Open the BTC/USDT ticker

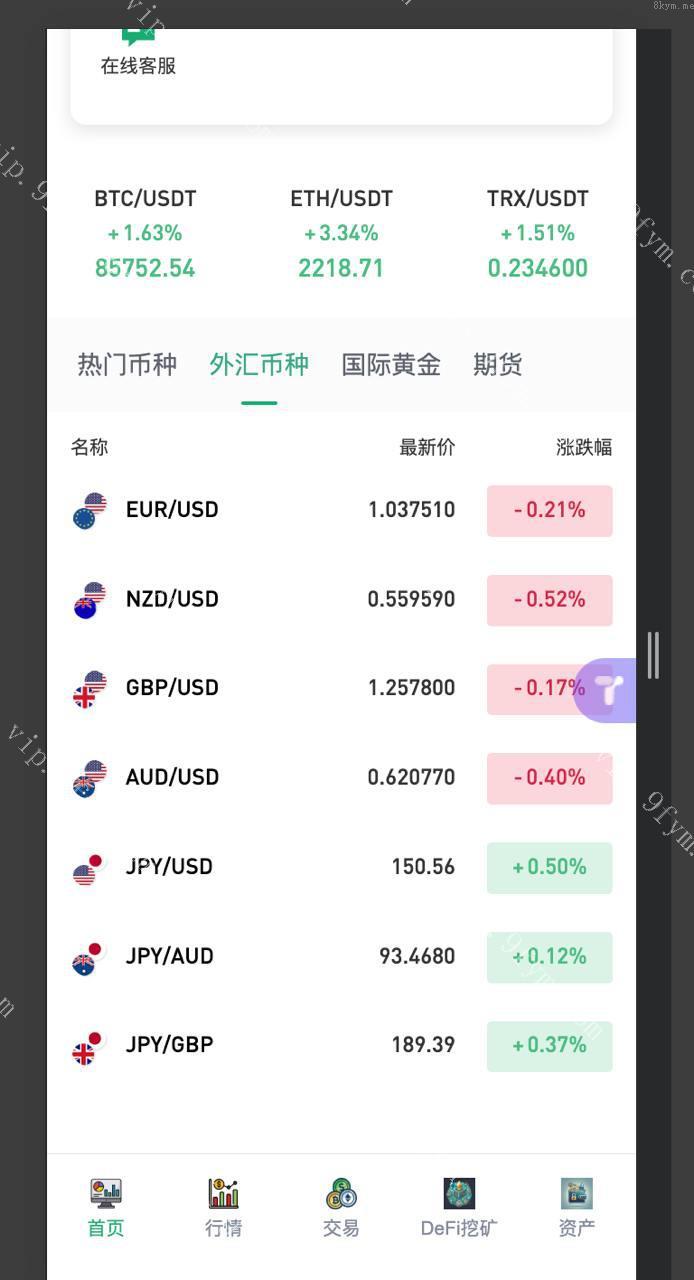tap(145, 233)
